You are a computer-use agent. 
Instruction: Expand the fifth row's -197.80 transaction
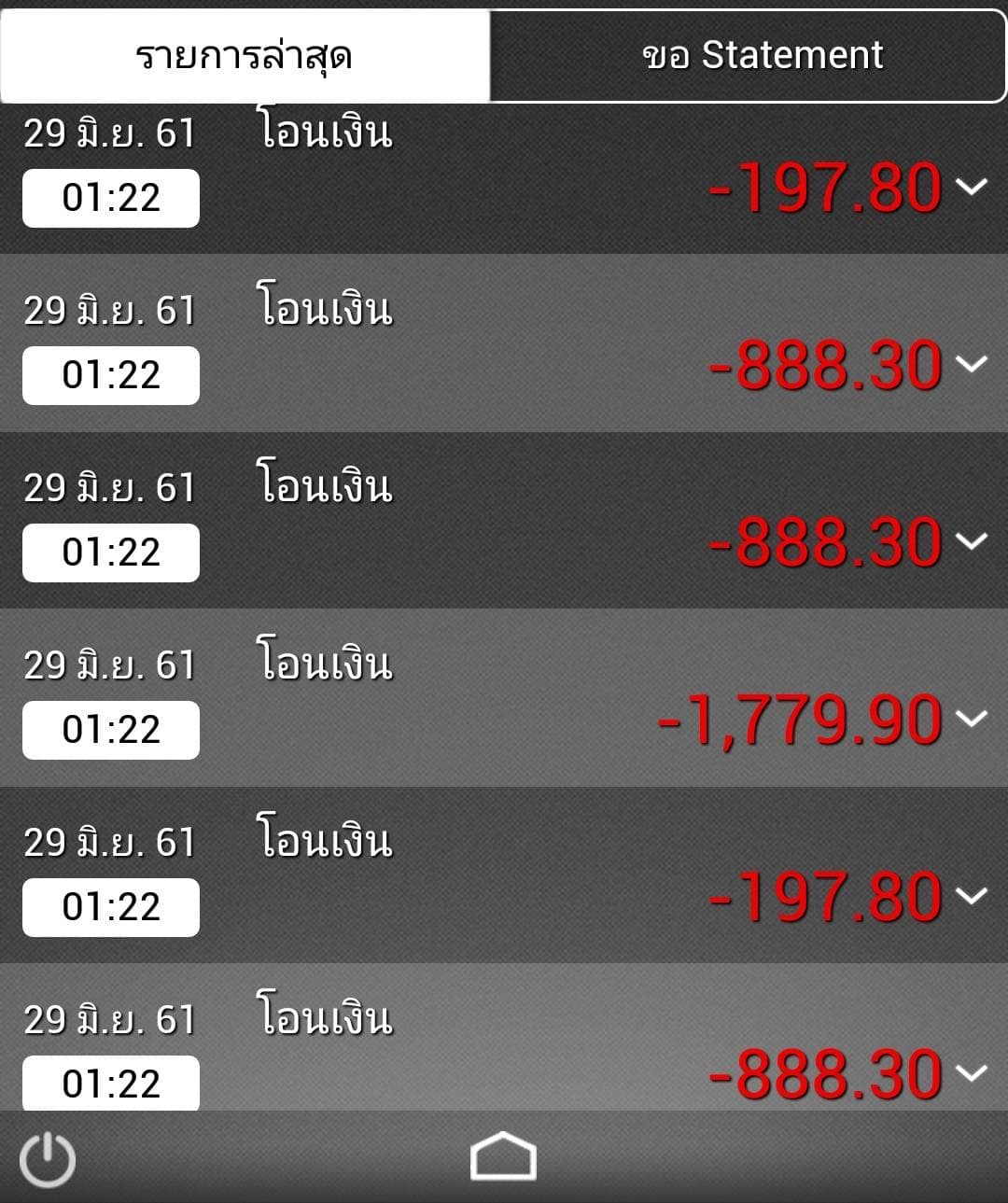(x=972, y=898)
